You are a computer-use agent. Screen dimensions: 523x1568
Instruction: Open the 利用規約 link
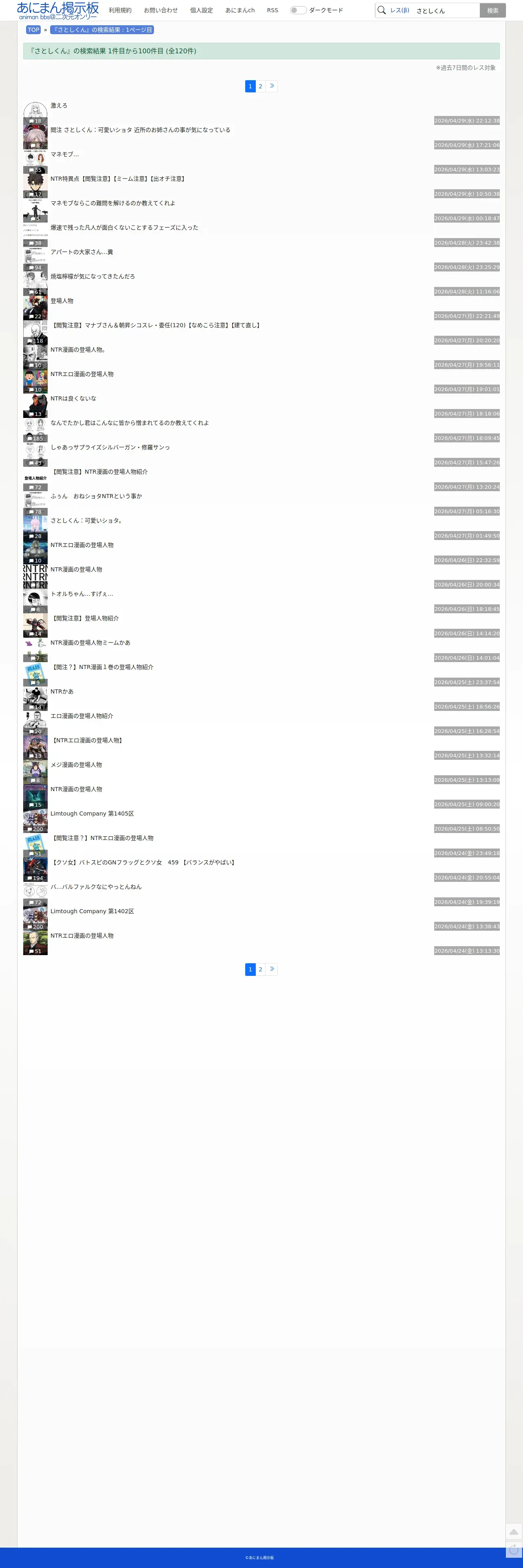120,10
